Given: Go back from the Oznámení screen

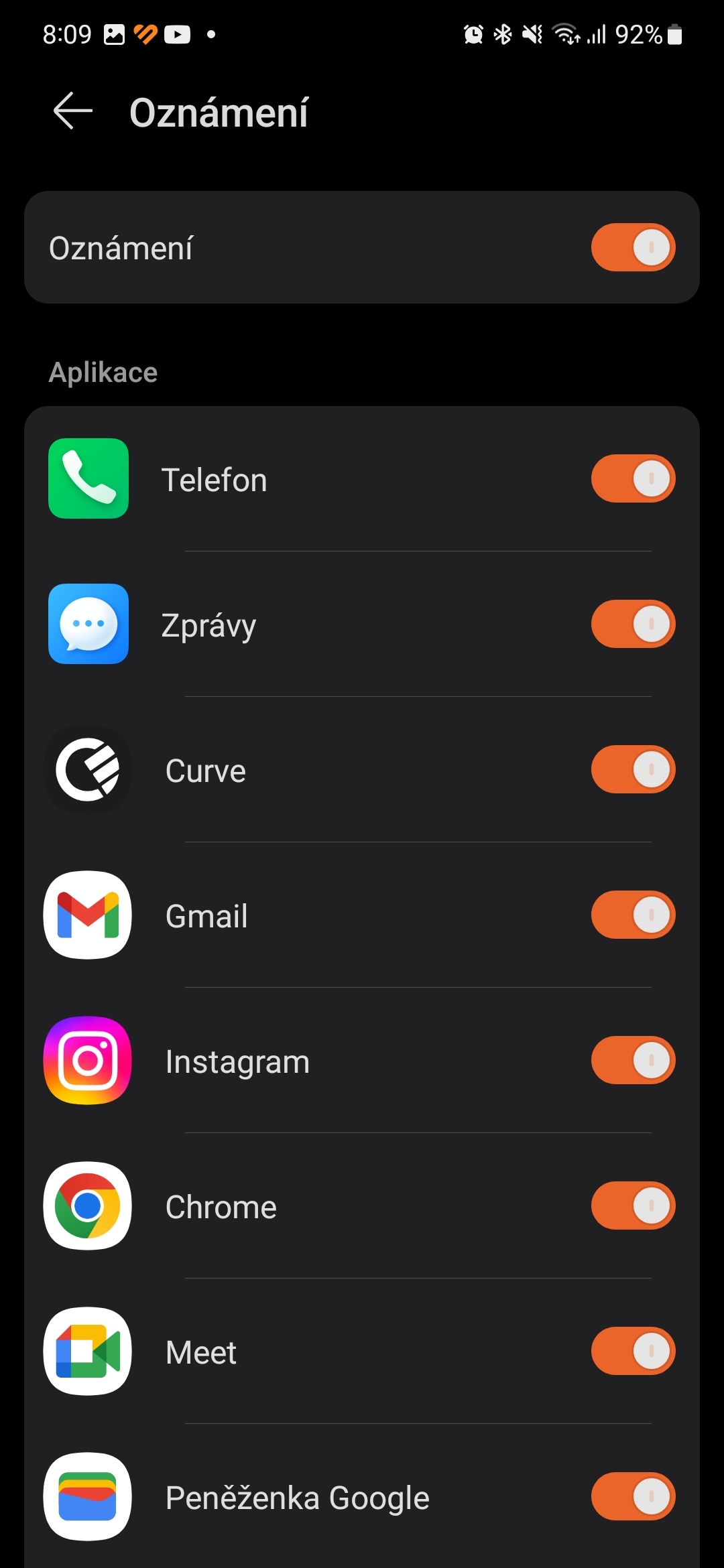Looking at the screenshot, I should pos(72,111).
